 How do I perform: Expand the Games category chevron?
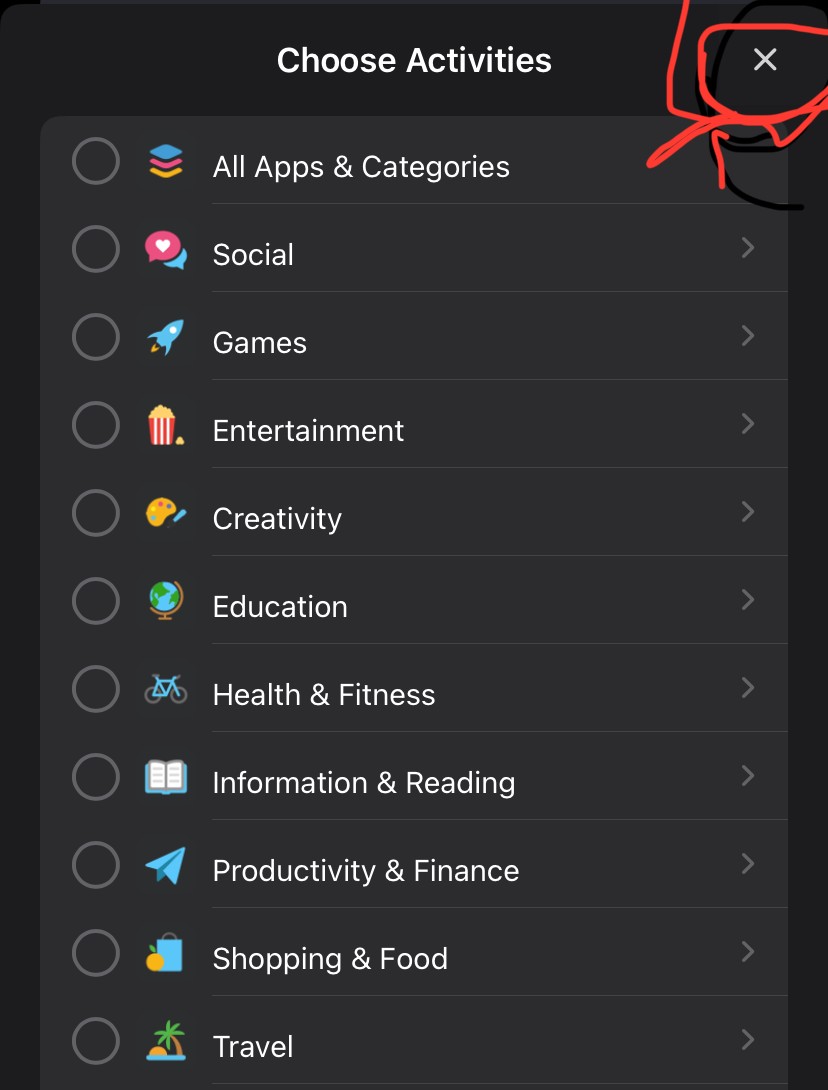click(x=747, y=336)
